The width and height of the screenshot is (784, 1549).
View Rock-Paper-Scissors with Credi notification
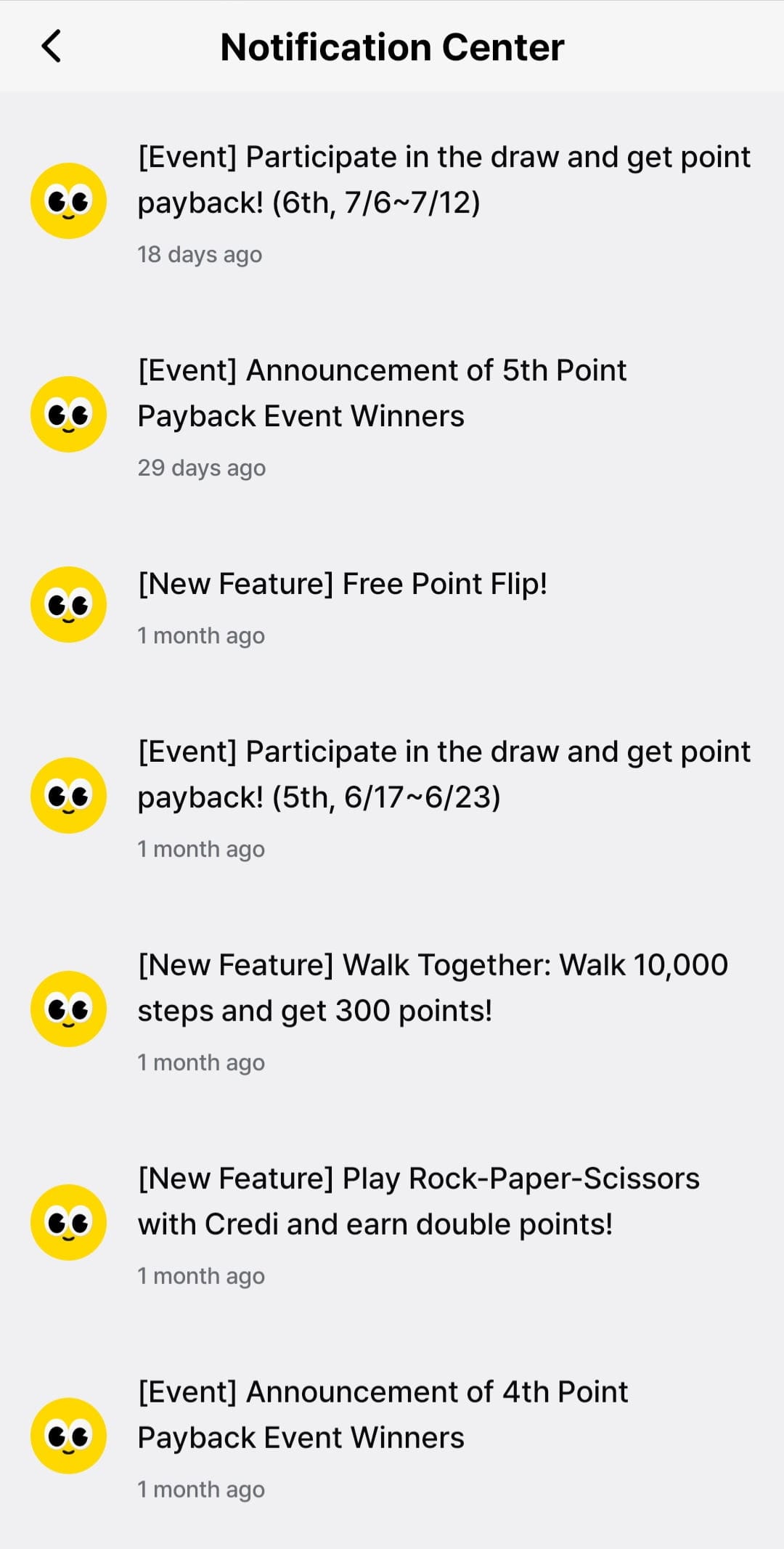click(392, 1223)
